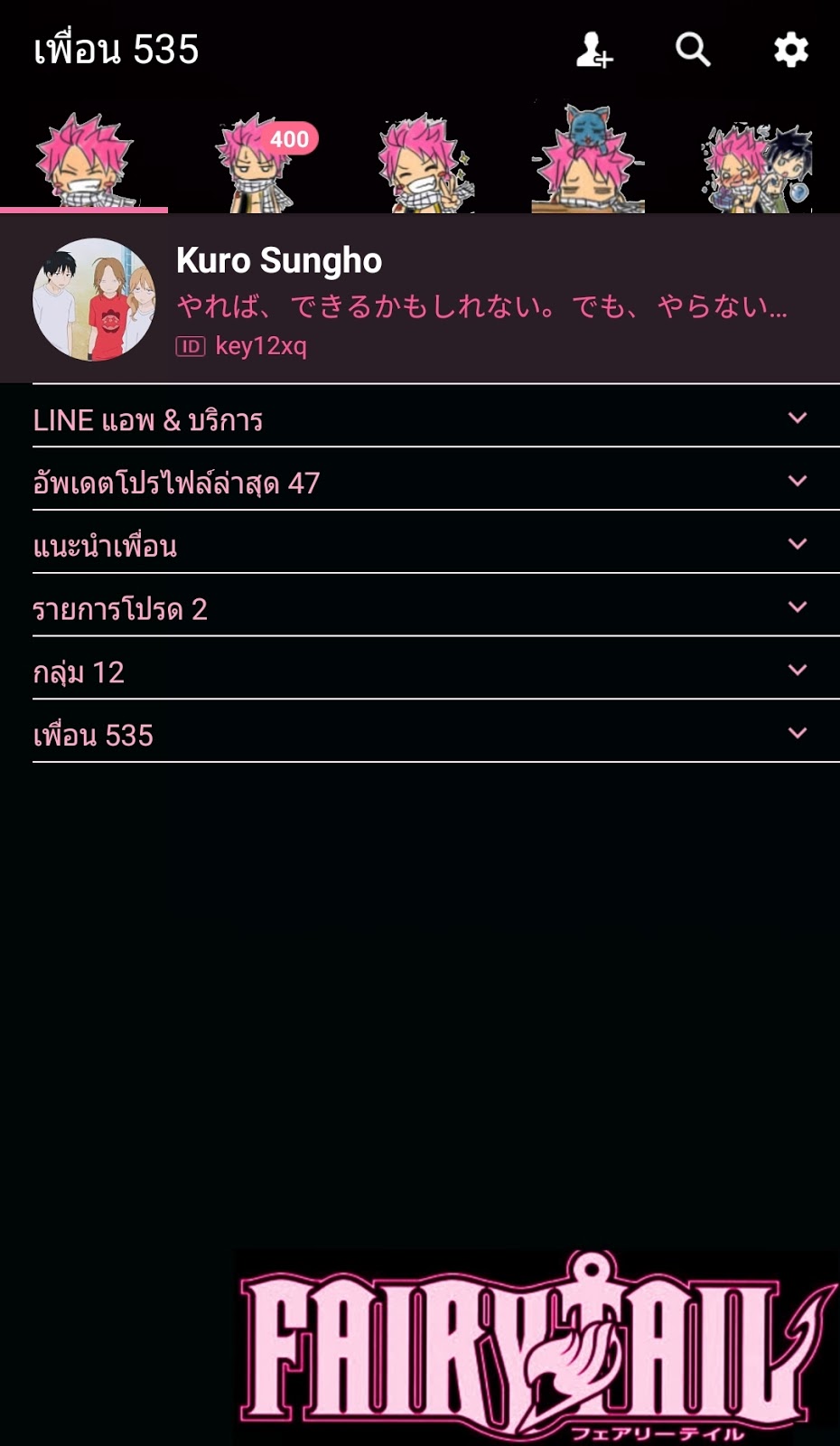840x1446 pixels.
Task: Open the add friend icon
Action: coord(594,50)
